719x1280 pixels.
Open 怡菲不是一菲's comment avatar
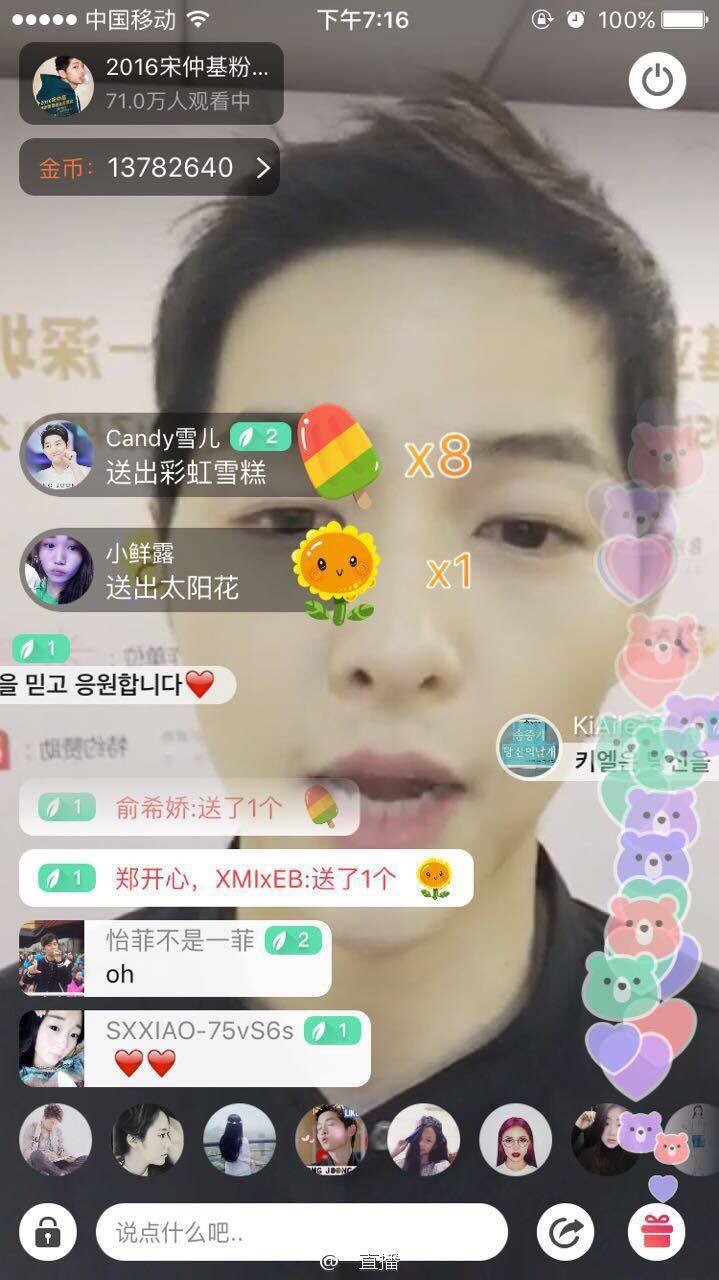click(x=51, y=958)
